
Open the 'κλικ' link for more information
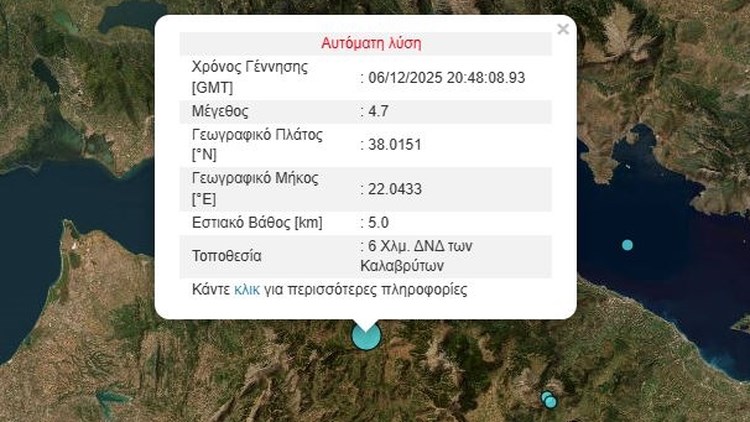click(246, 290)
